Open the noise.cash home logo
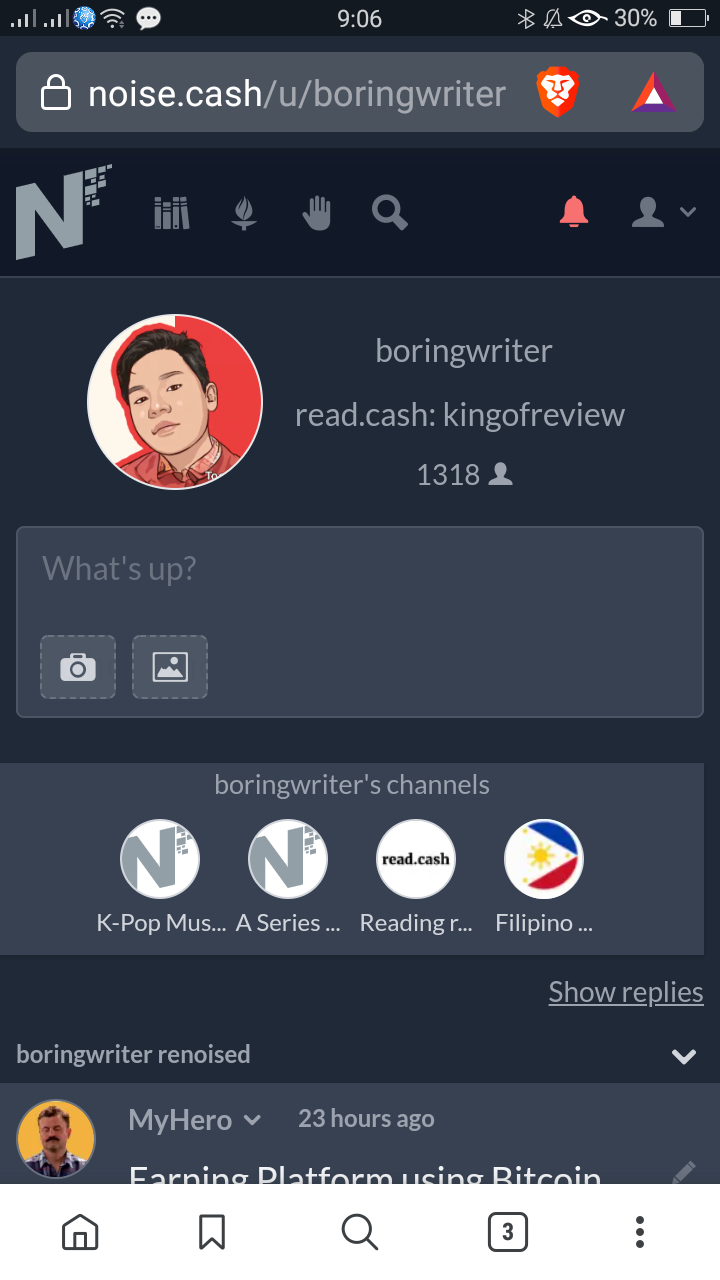The width and height of the screenshot is (720, 1280). point(63,212)
